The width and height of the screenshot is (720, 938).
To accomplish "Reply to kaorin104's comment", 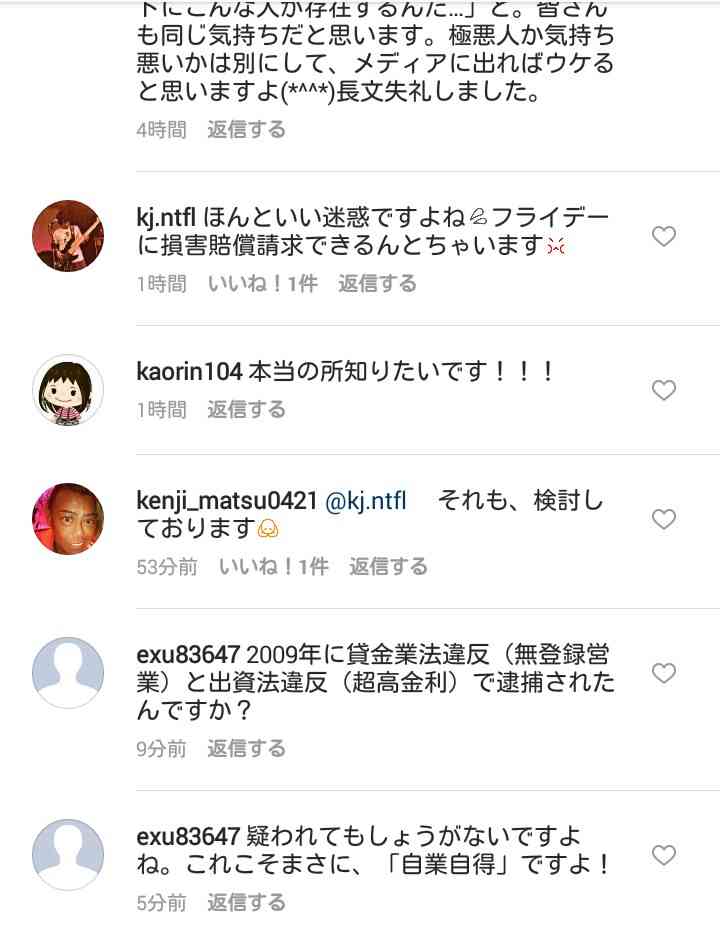I will 246,410.
